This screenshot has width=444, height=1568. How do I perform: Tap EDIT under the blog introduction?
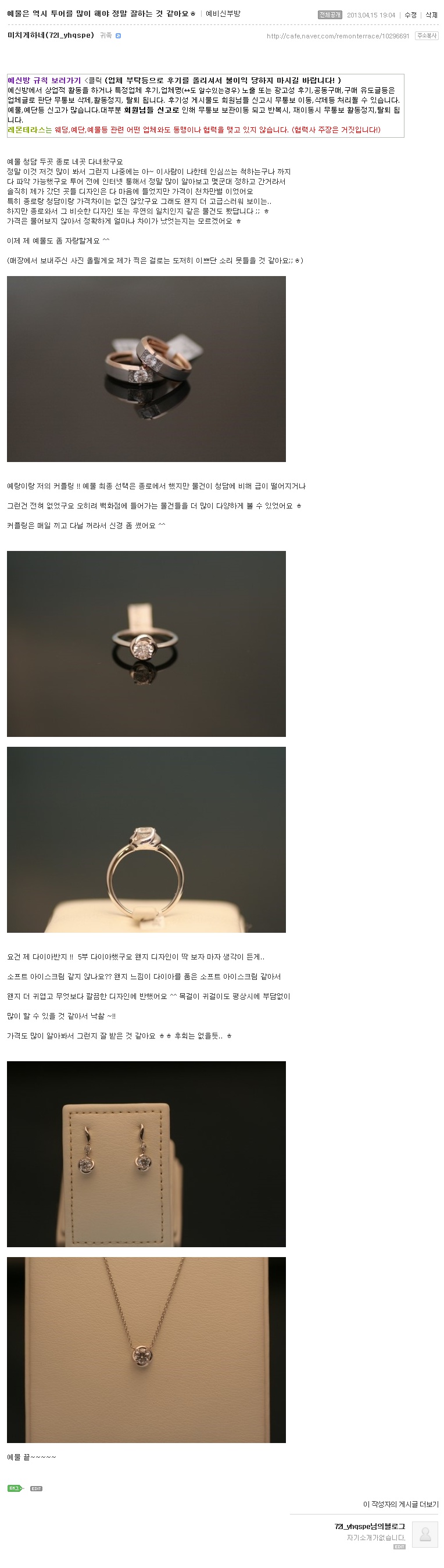(399, 1546)
